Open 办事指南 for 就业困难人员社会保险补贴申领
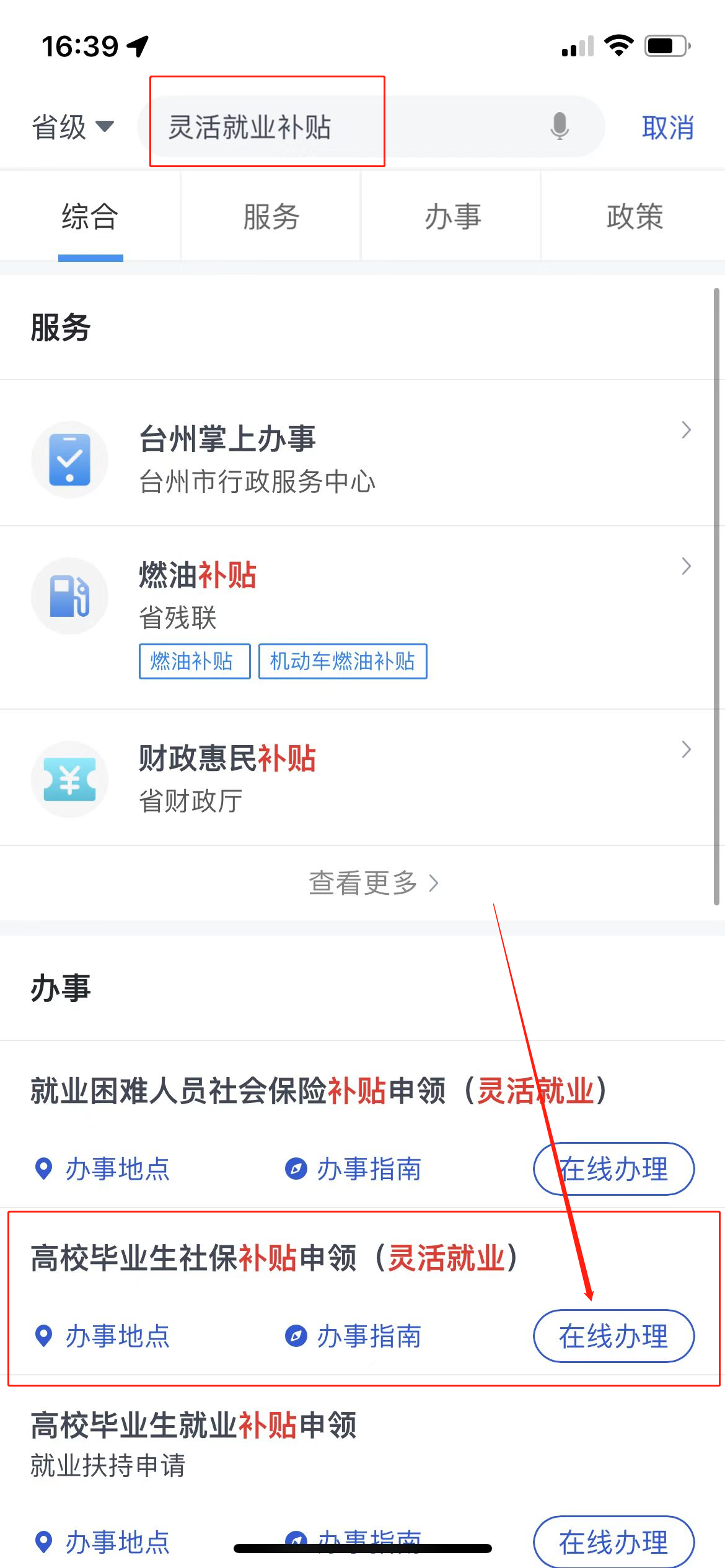The image size is (725, 1568). [354, 1169]
